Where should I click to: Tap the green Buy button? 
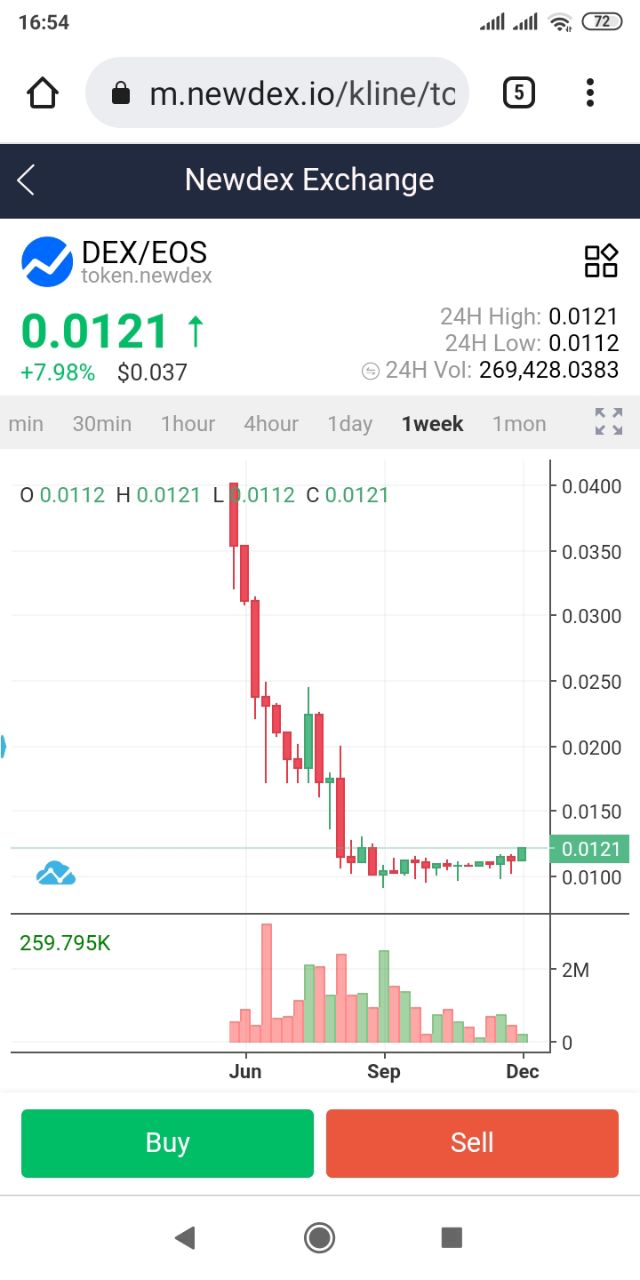click(167, 1143)
